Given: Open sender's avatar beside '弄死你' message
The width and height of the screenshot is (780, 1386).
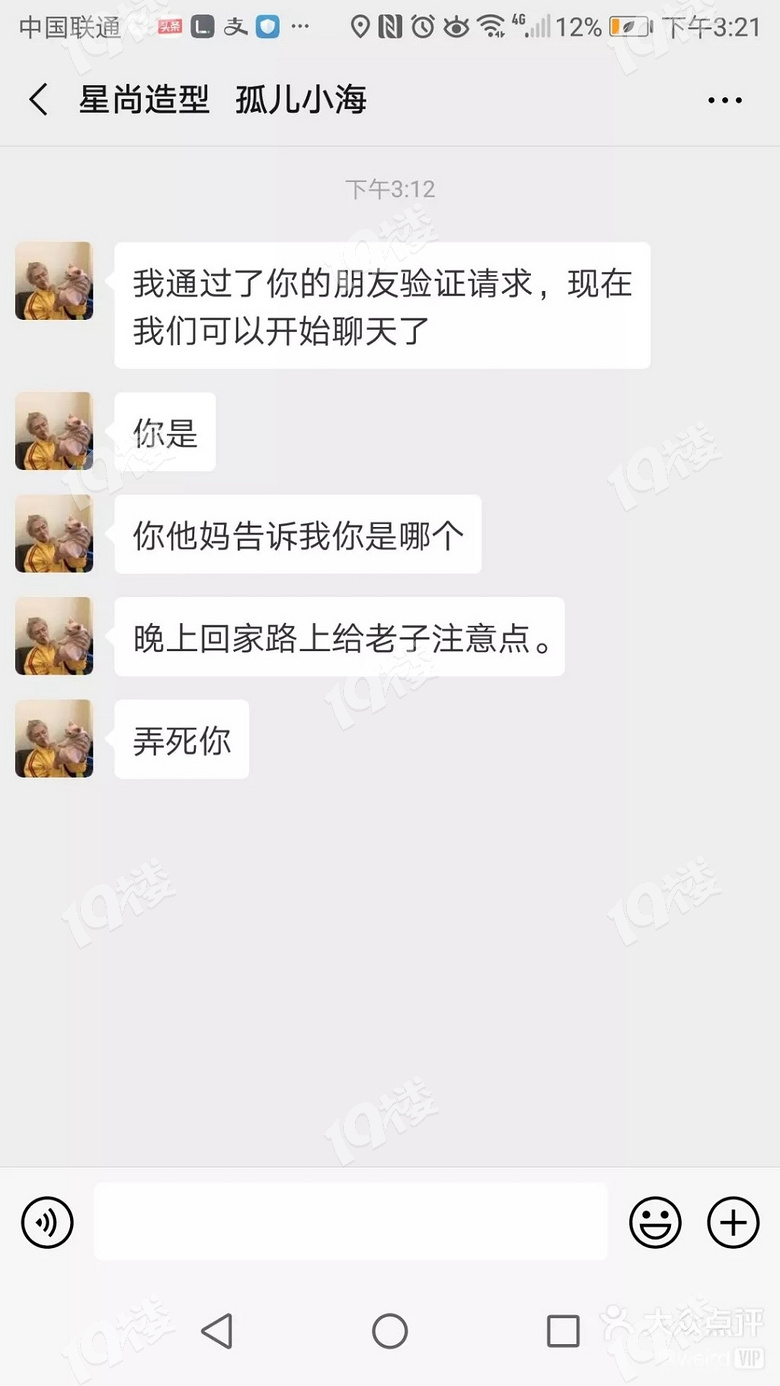Looking at the screenshot, I should pos(54,739).
